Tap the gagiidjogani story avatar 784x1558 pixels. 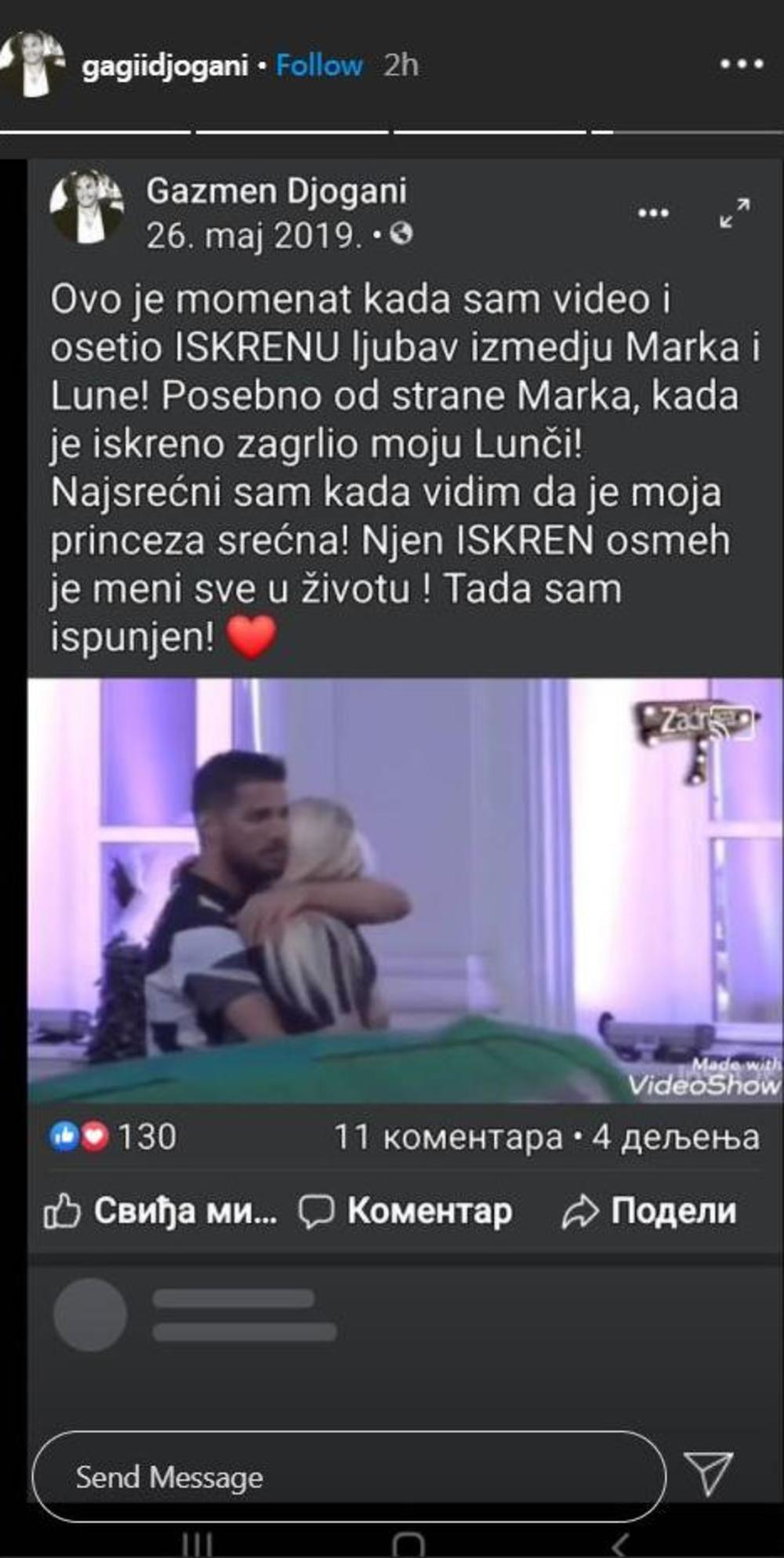pyautogui.click(x=33, y=63)
